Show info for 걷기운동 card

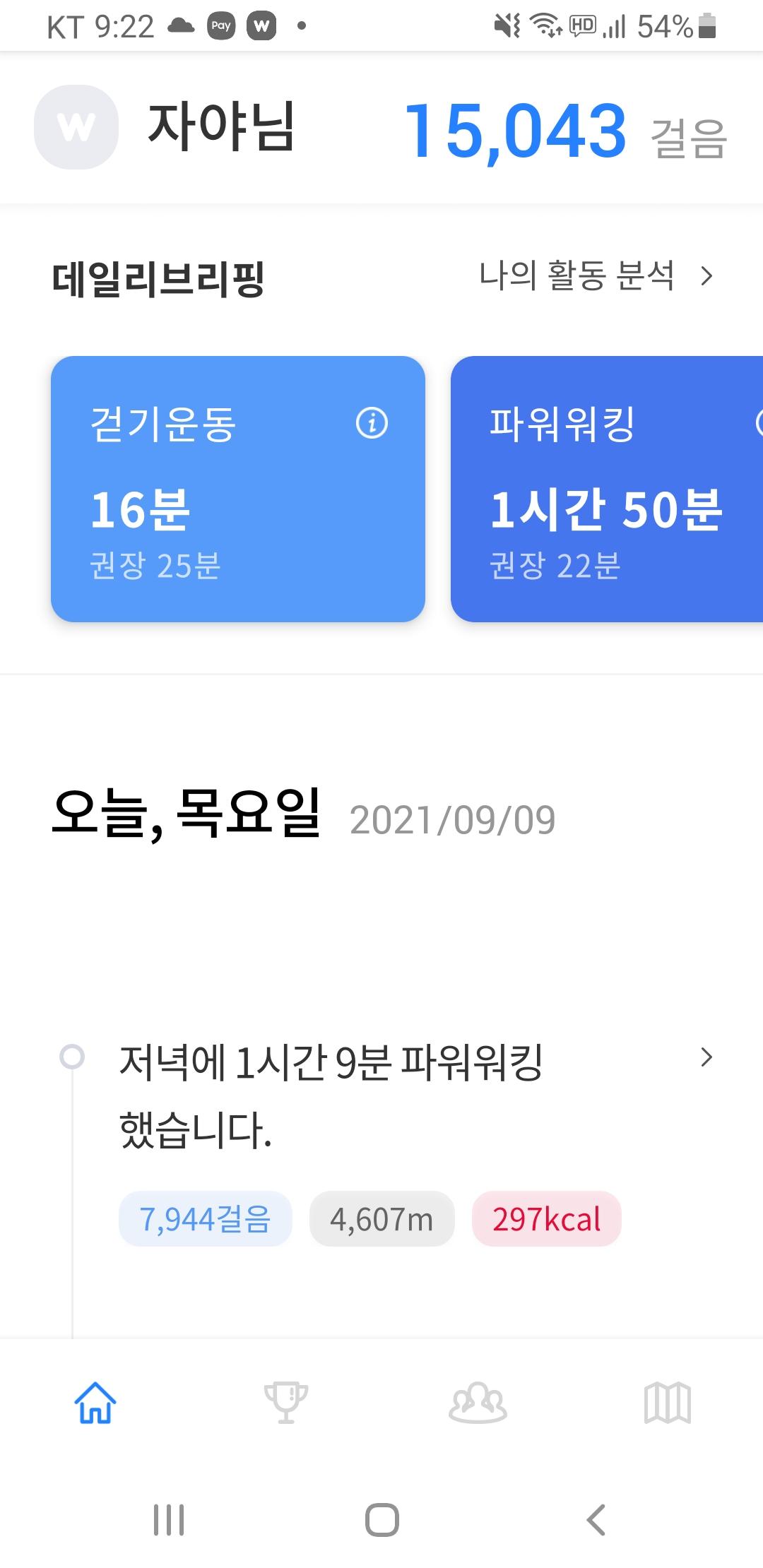point(372,424)
